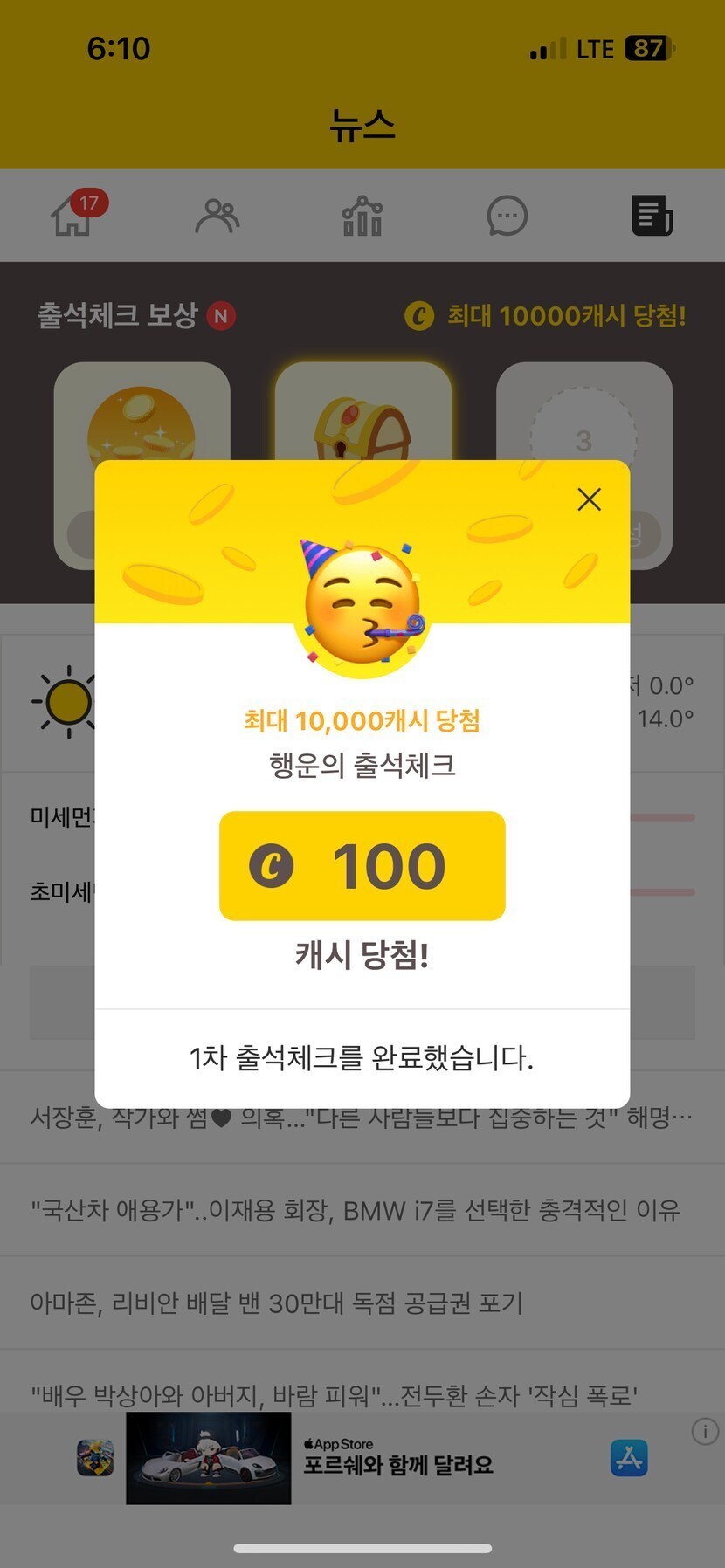The image size is (725, 1568).
Task: Tap the ad info icon
Action: click(704, 1431)
